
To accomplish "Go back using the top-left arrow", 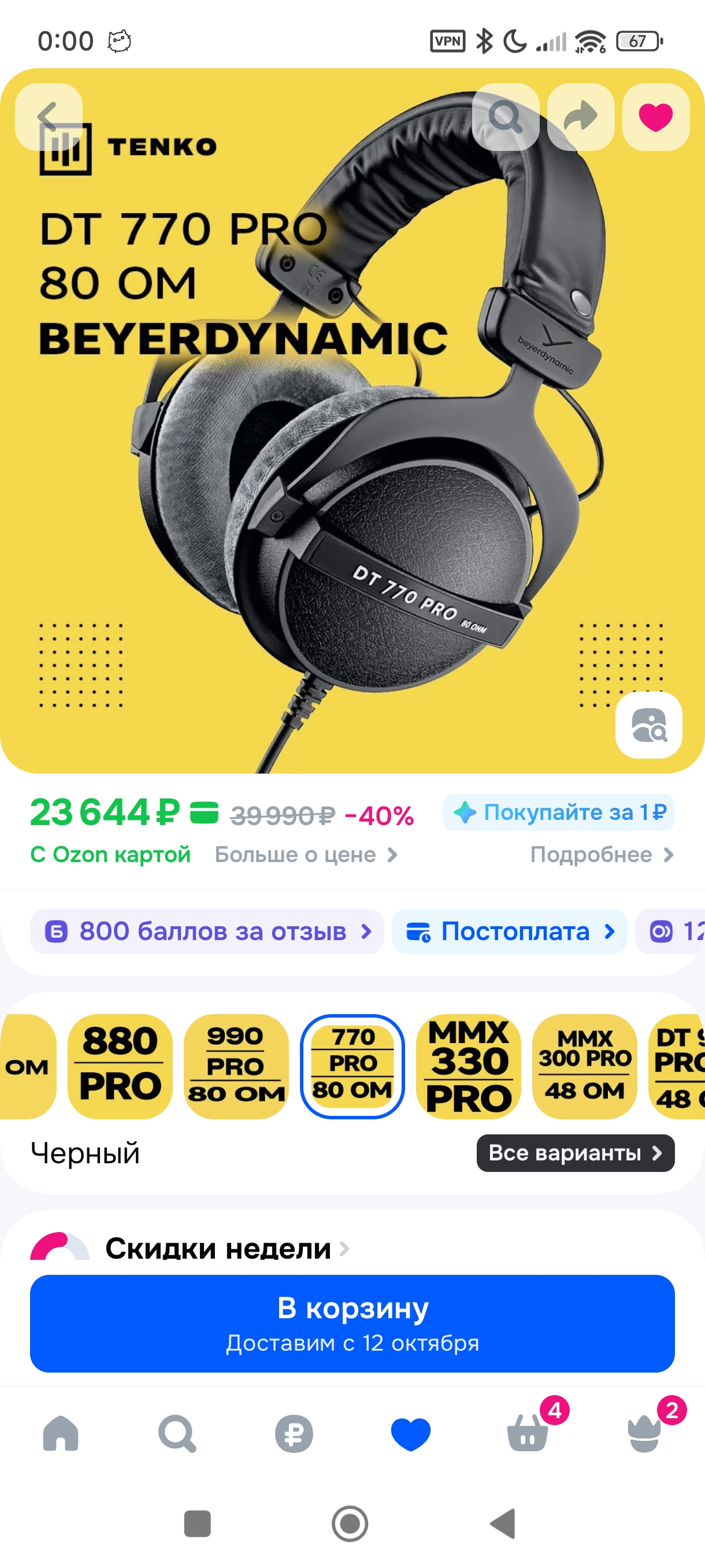I will 48,117.
